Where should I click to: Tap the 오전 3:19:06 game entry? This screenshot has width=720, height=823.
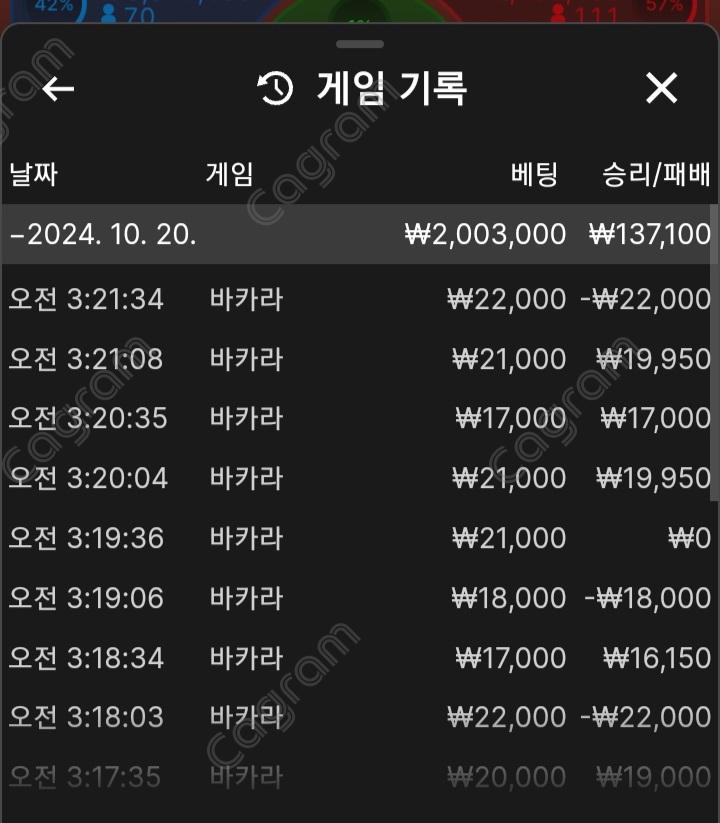360,598
